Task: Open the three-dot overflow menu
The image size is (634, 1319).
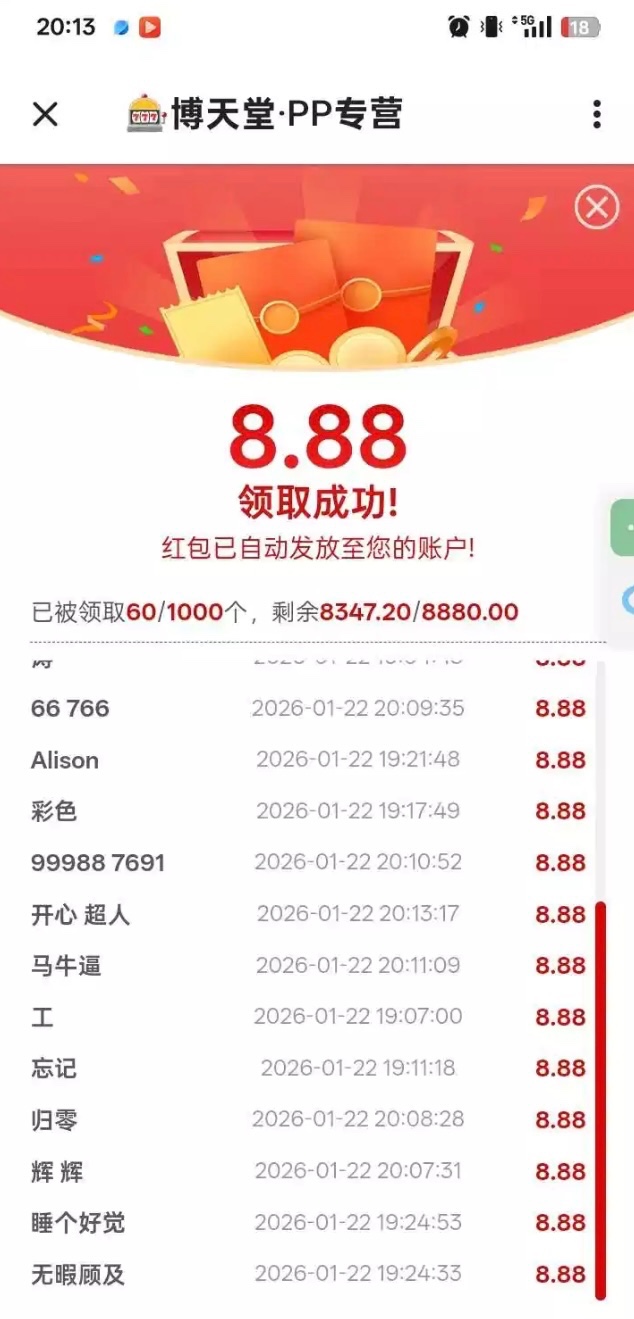Action: [x=596, y=114]
